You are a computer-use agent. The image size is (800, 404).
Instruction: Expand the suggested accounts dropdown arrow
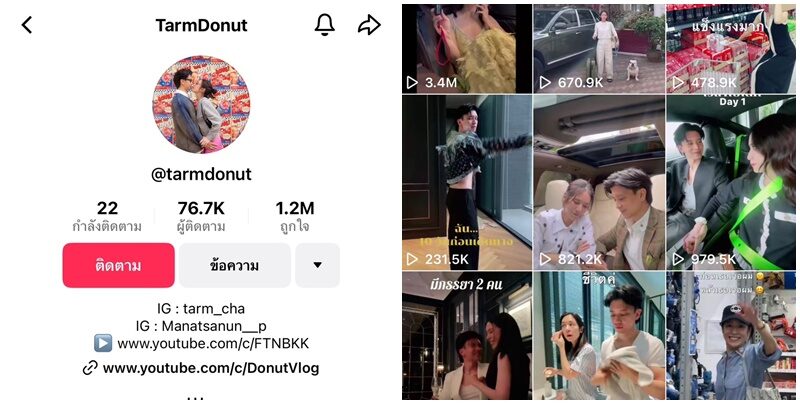point(317,266)
